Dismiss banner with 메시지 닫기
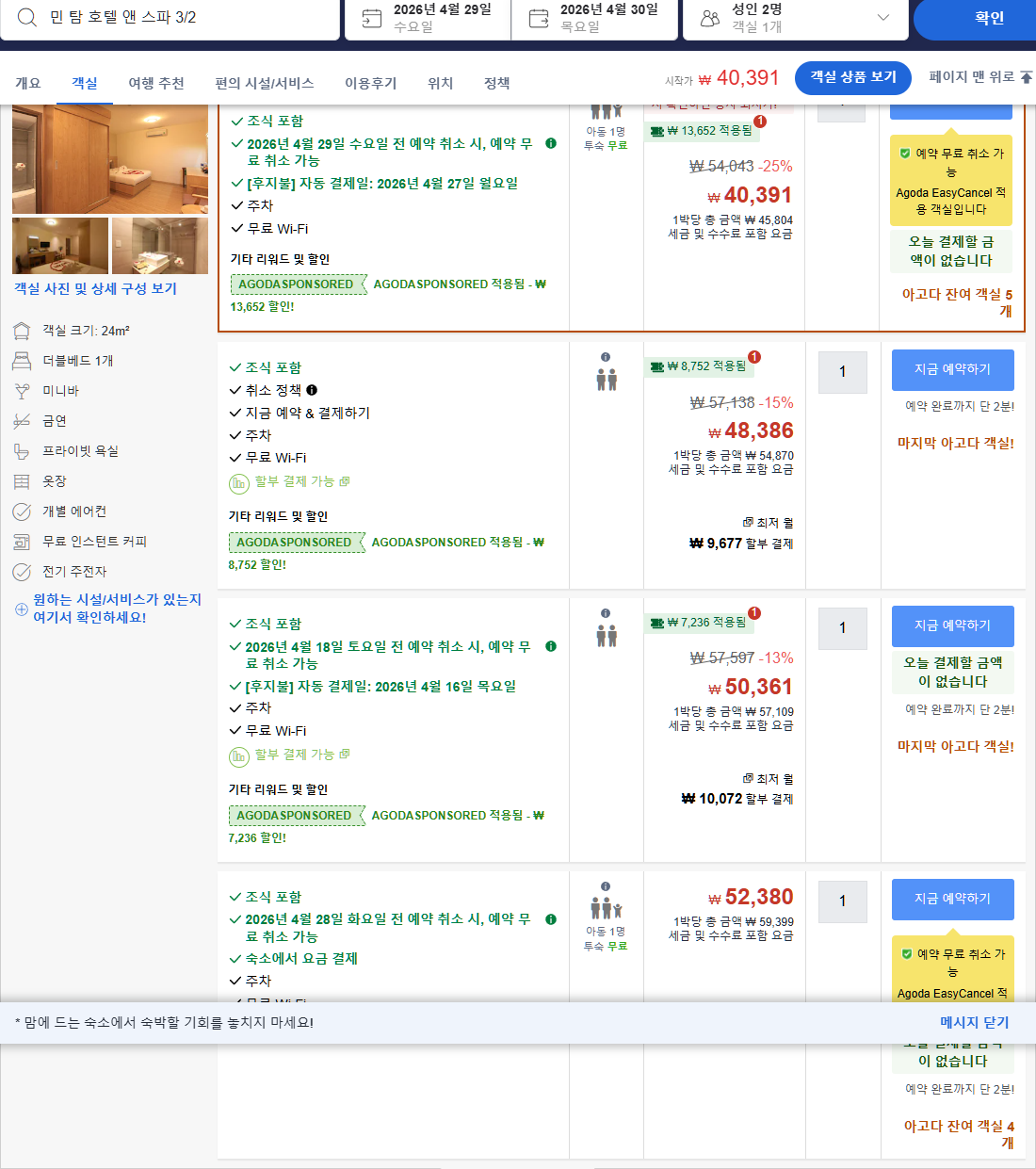 tap(974, 1022)
